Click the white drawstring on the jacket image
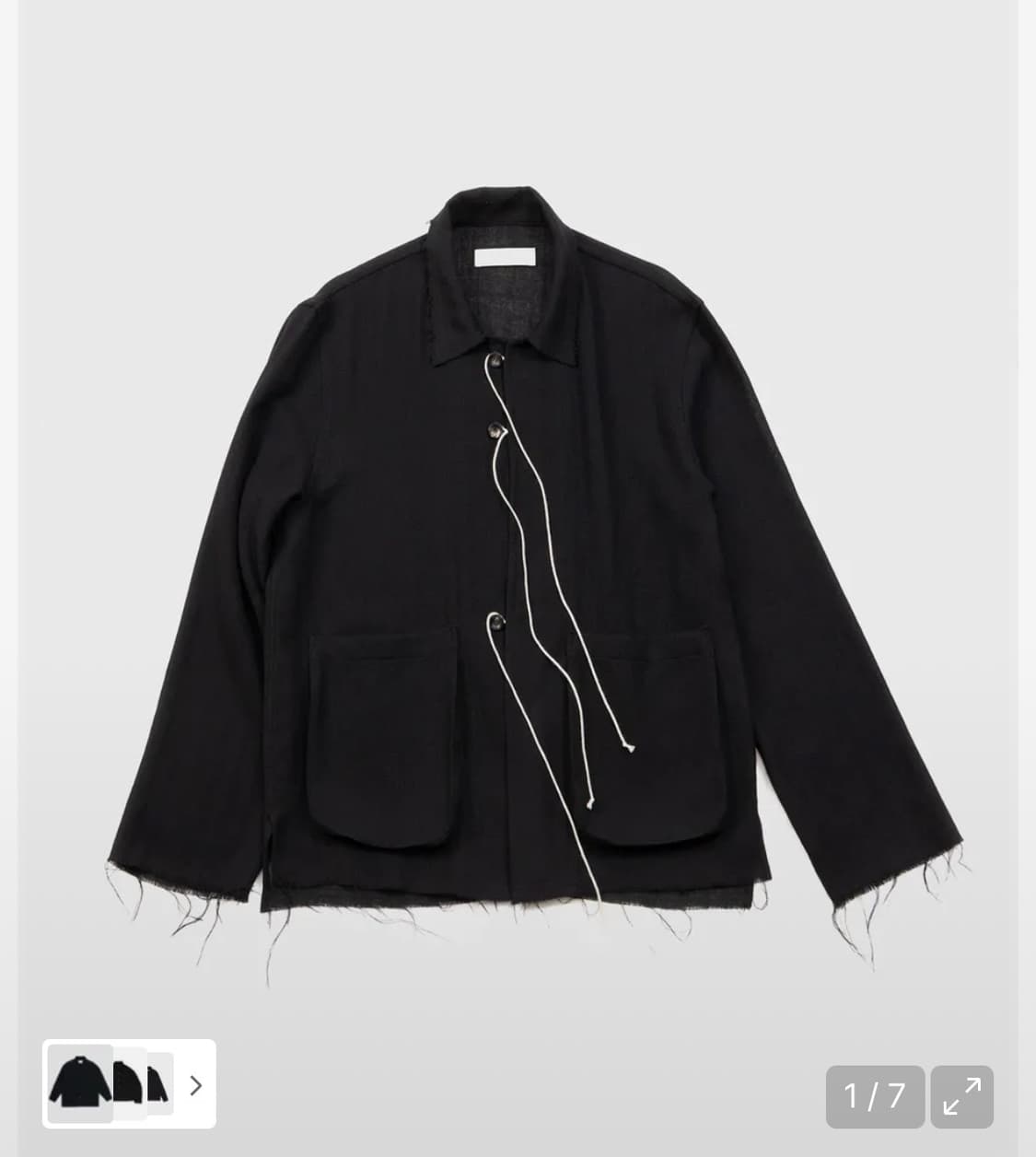Screen dimensions: 1036x1157 tap(541, 599)
